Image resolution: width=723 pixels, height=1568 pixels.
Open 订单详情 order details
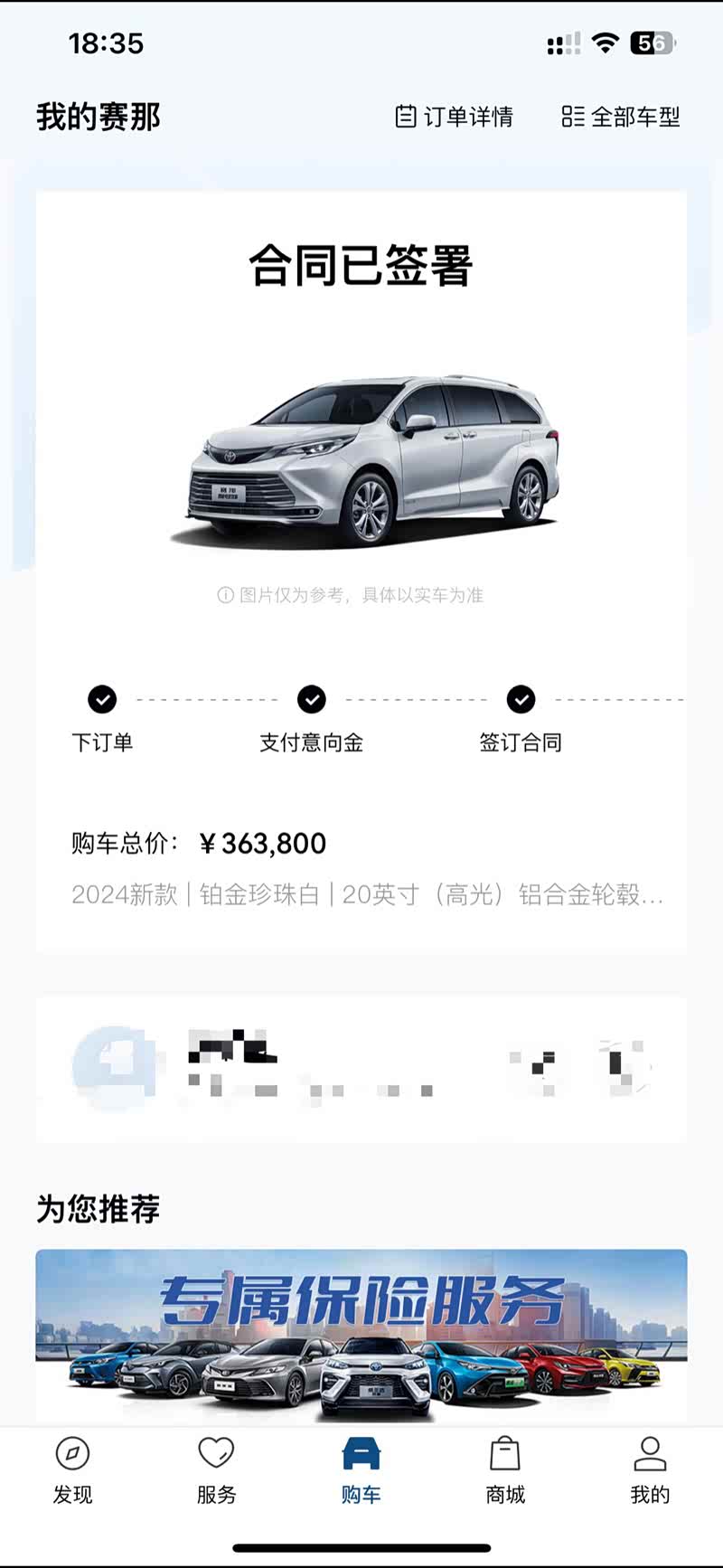point(455,117)
